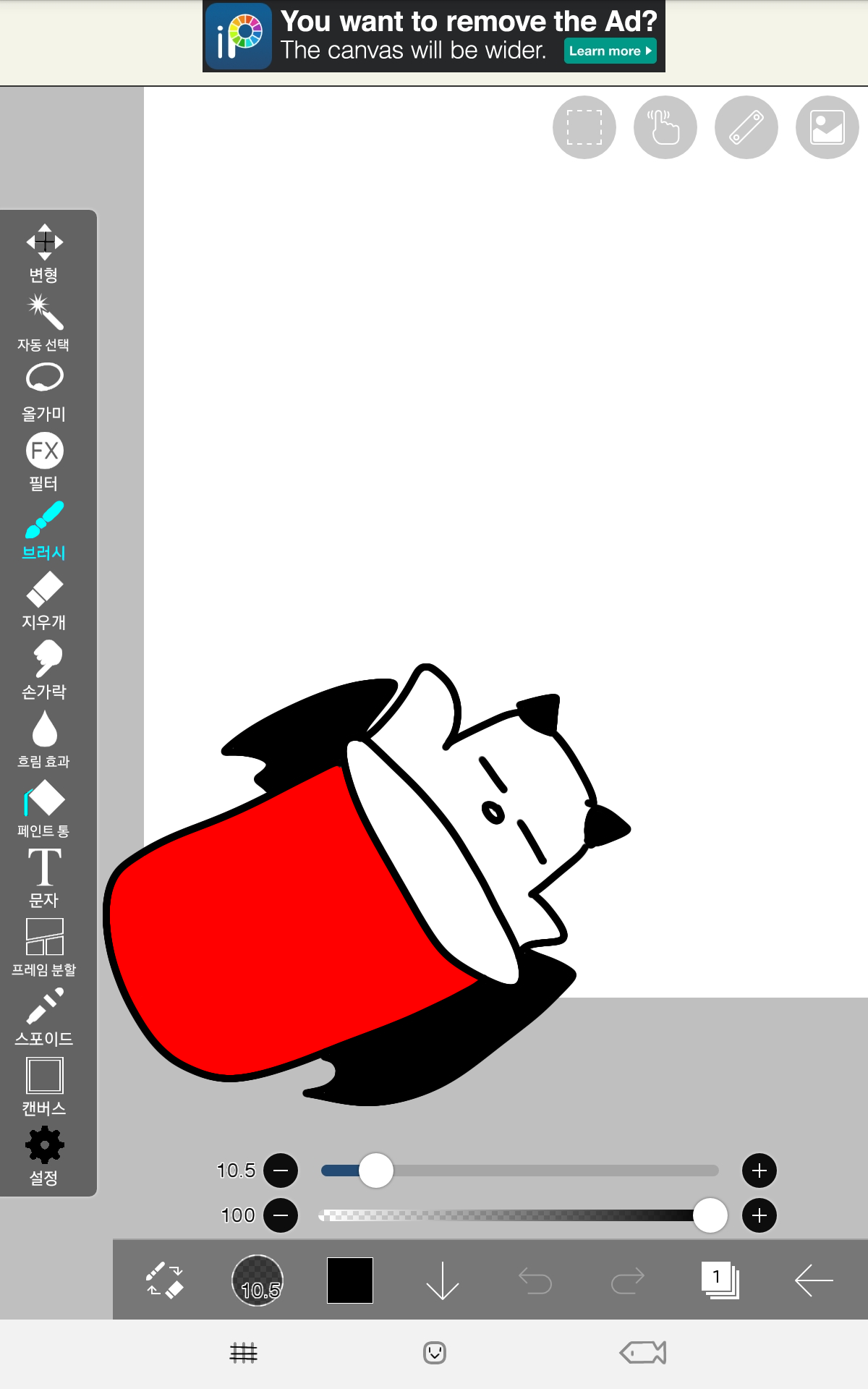Select the 자동 선택 magic wand tool
The width and height of the screenshot is (868, 1389).
pyautogui.click(x=44, y=322)
